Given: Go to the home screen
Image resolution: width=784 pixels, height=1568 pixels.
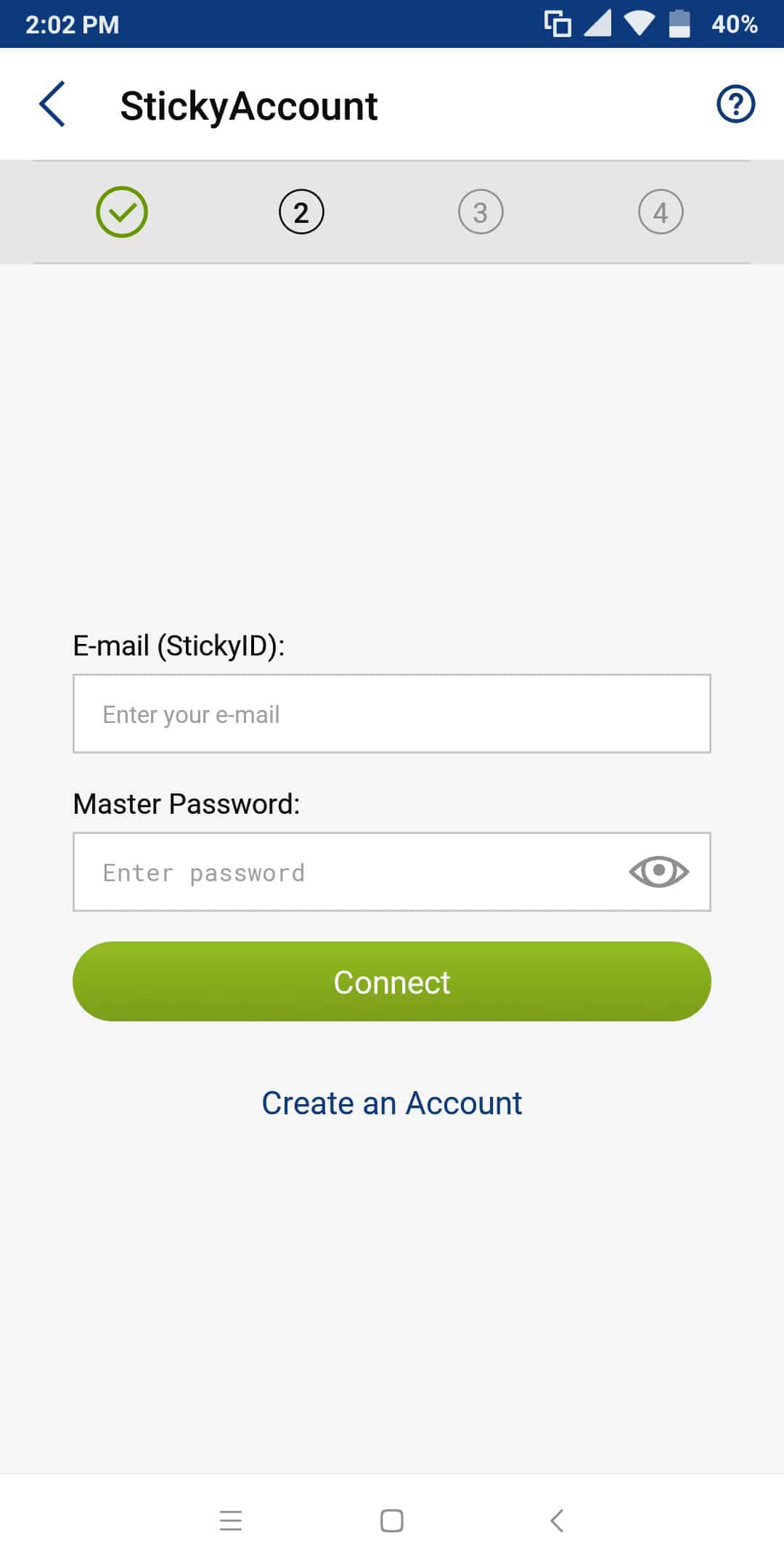Looking at the screenshot, I should 392,1520.
